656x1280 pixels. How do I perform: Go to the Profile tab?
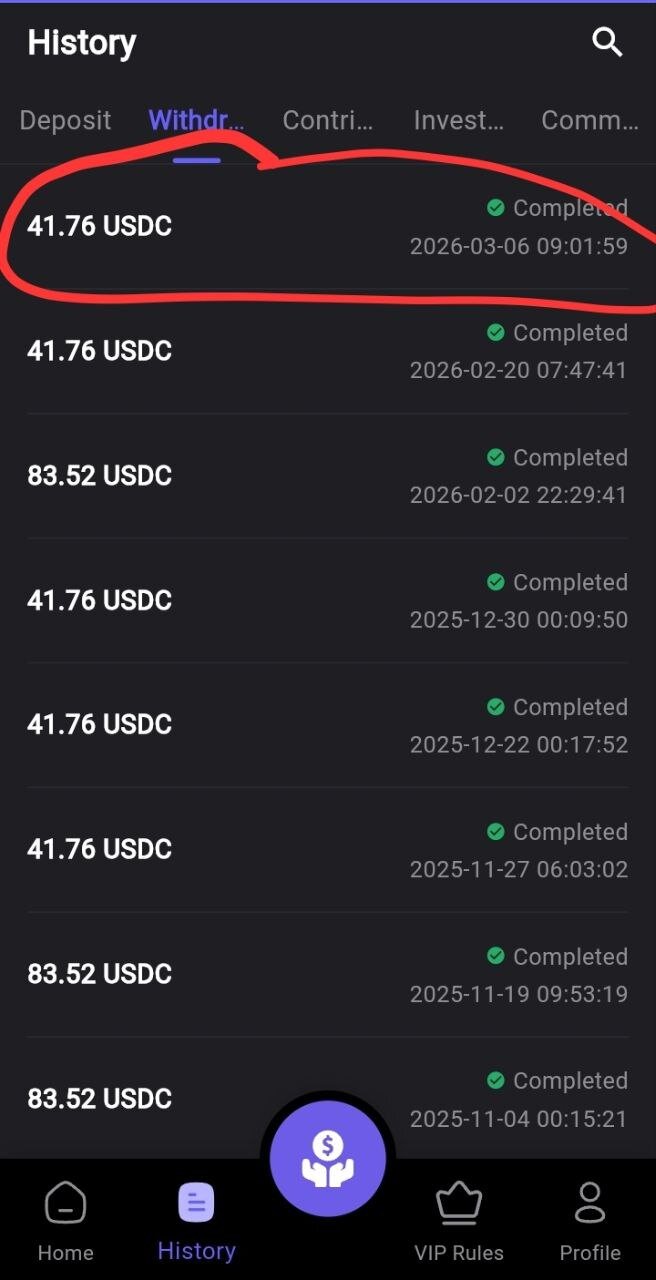tap(590, 1220)
